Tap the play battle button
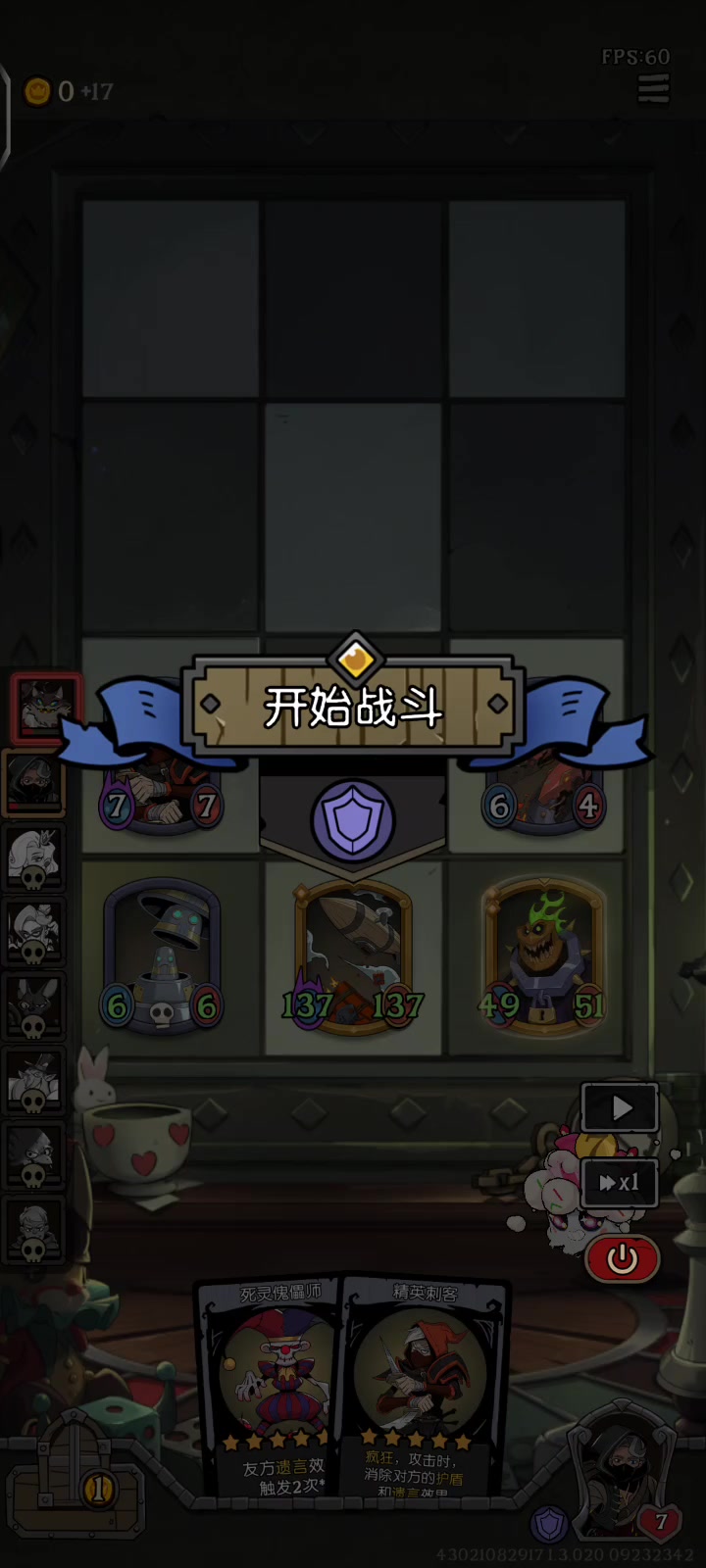The height and width of the screenshot is (1568, 706). [x=620, y=1108]
